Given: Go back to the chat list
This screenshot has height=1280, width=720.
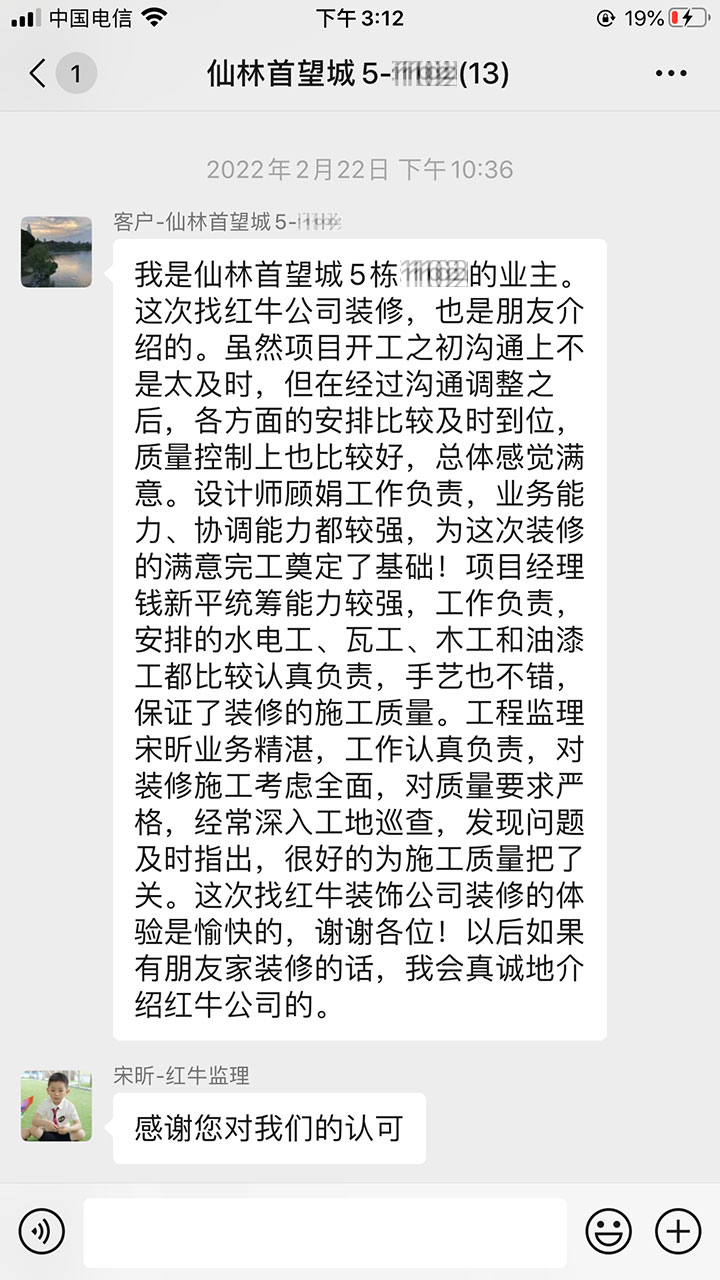Looking at the screenshot, I should [x=38, y=73].
